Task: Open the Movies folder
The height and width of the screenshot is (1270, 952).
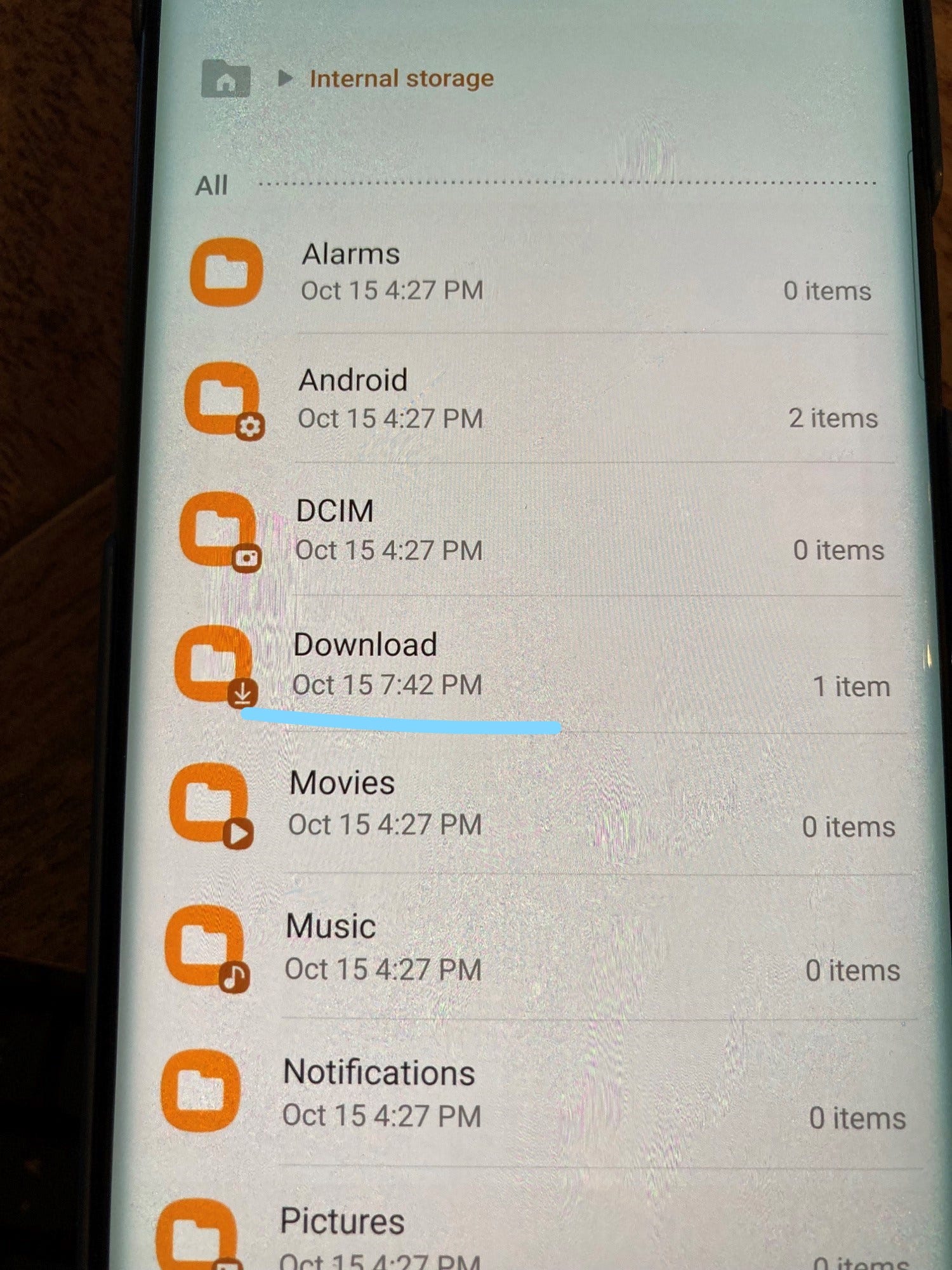Action: click(x=342, y=783)
